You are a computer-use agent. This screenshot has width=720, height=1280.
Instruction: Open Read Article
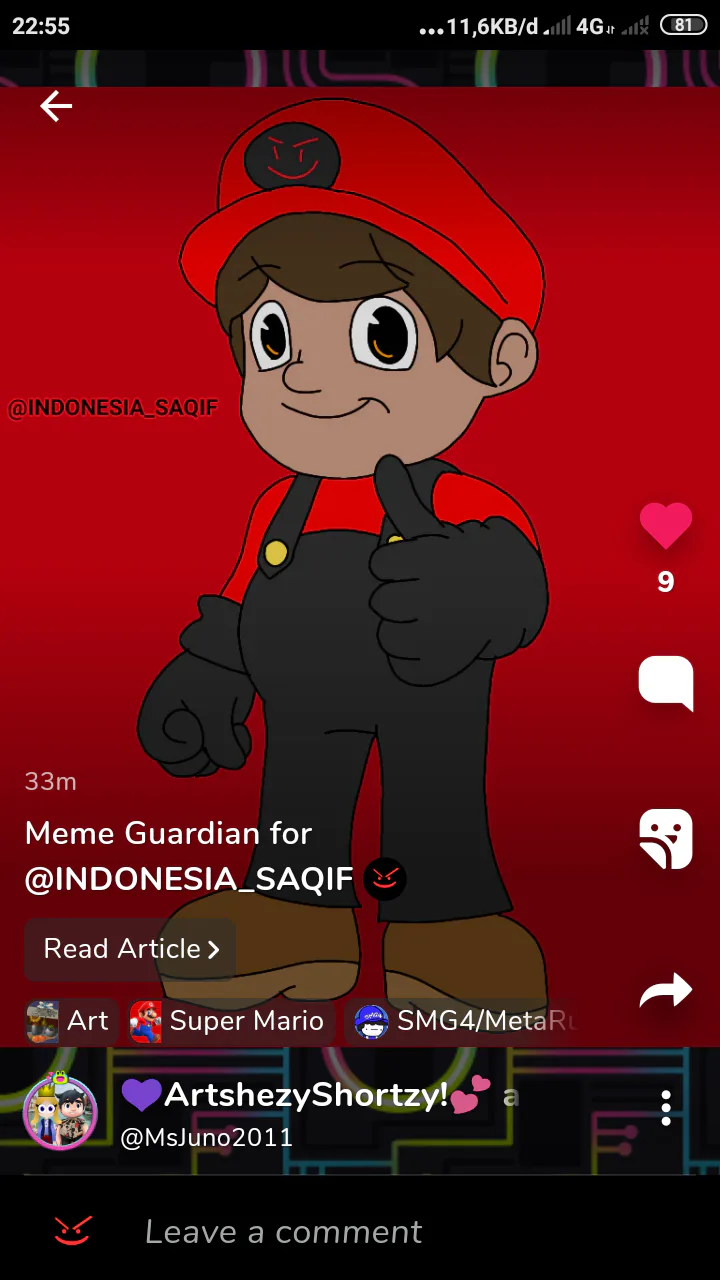(130, 949)
